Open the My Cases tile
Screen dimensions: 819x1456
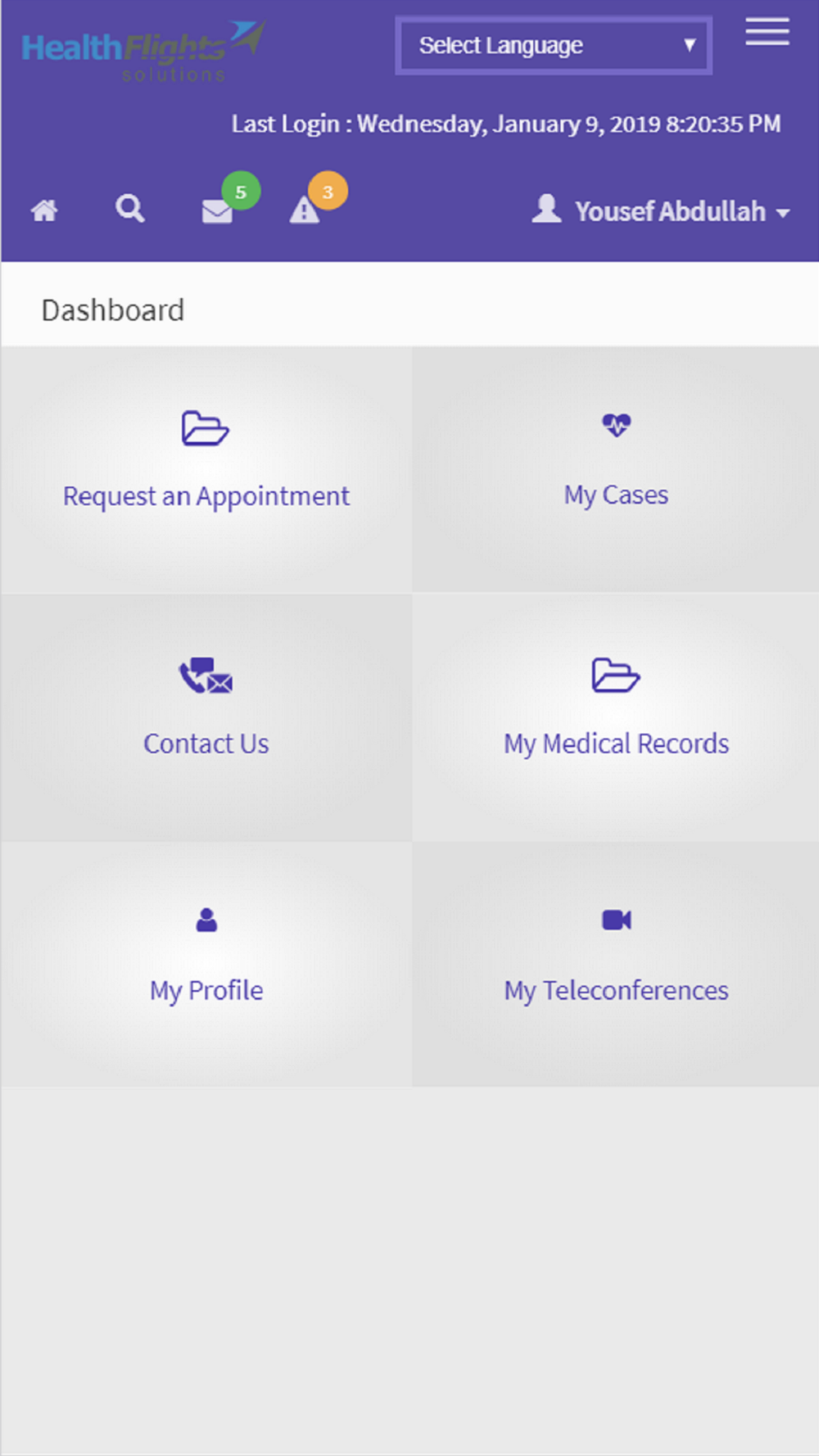[616, 468]
